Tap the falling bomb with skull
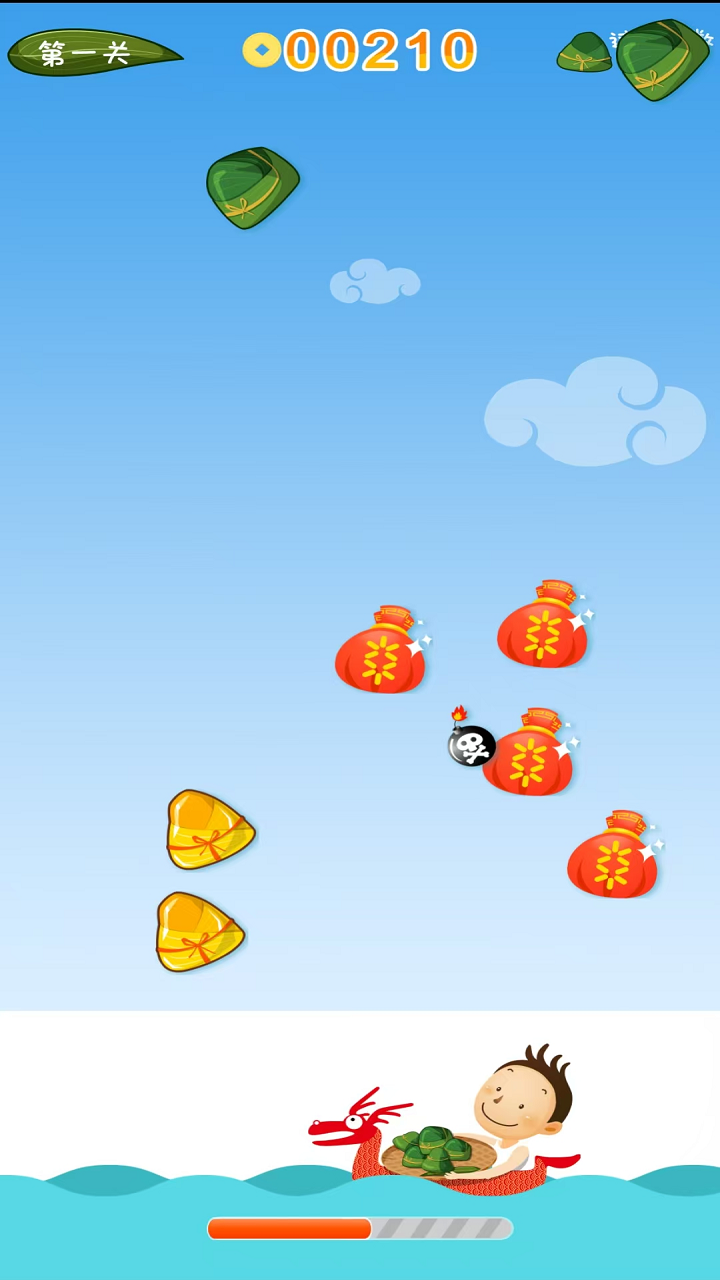Image resolution: width=720 pixels, height=1280 pixels. (x=470, y=743)
